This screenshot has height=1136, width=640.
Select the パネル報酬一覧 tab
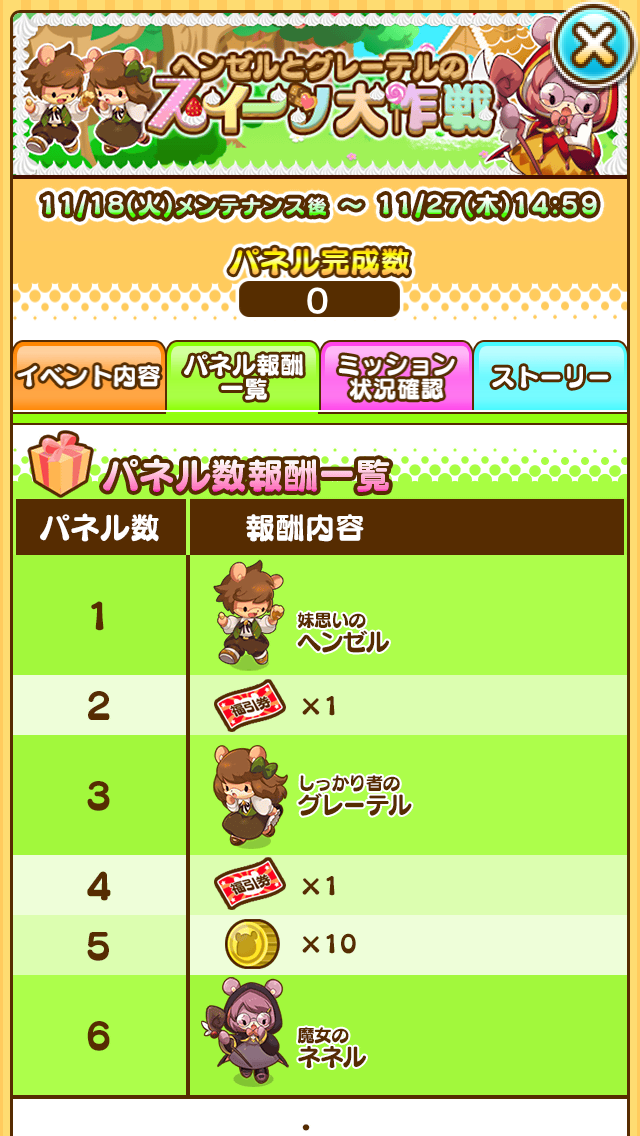[x=243, y=377]
